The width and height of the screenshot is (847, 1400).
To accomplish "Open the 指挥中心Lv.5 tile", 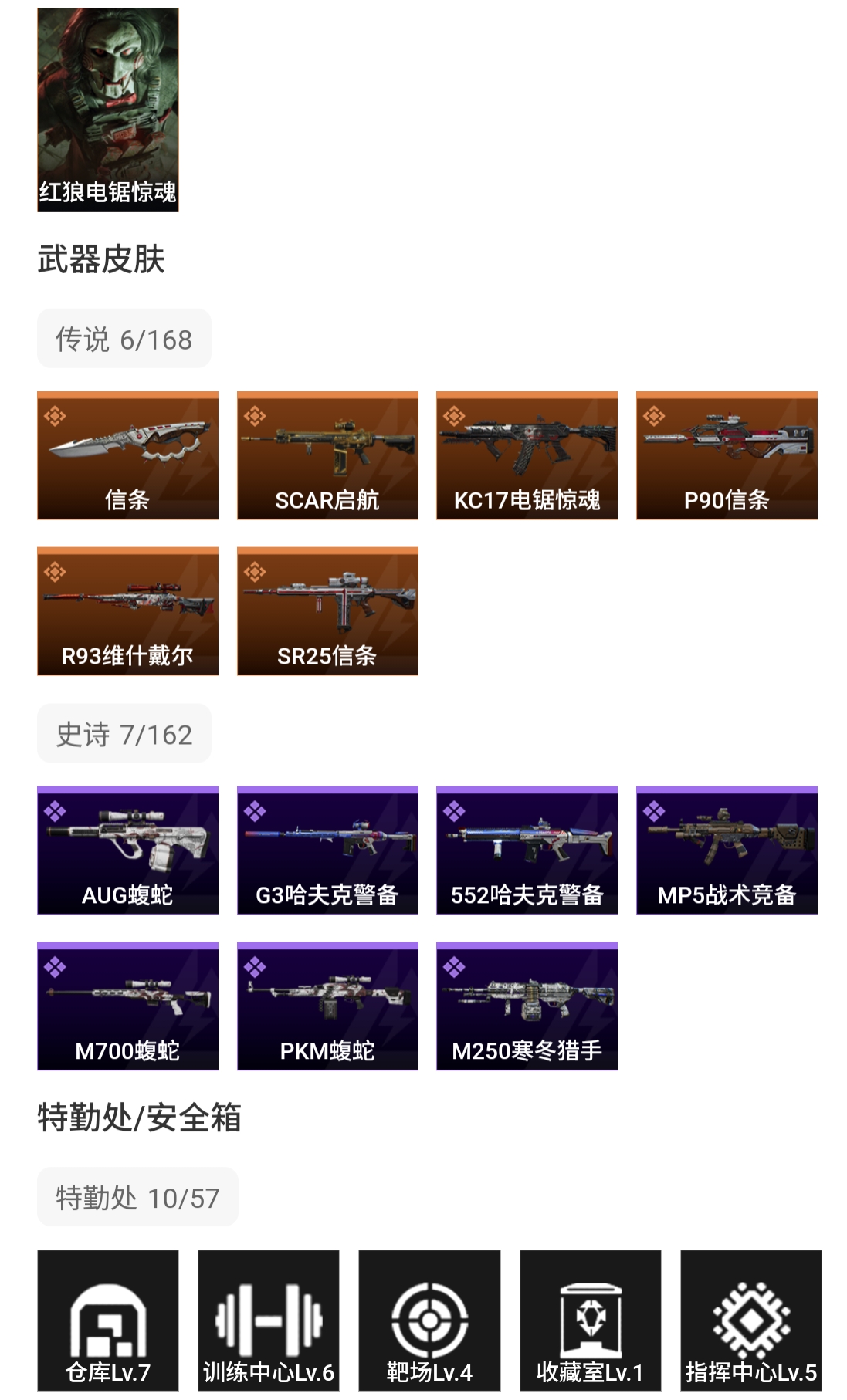I will [x=751, y=1321].
